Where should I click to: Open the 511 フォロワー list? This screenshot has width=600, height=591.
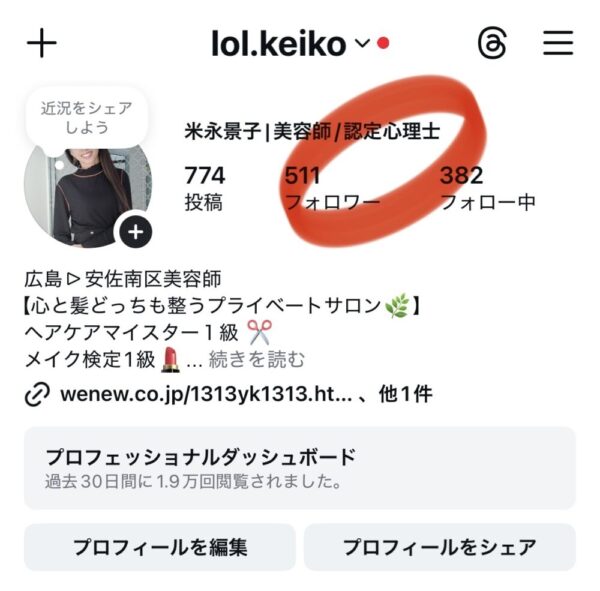pyautogui.click(x=331, y=188)
